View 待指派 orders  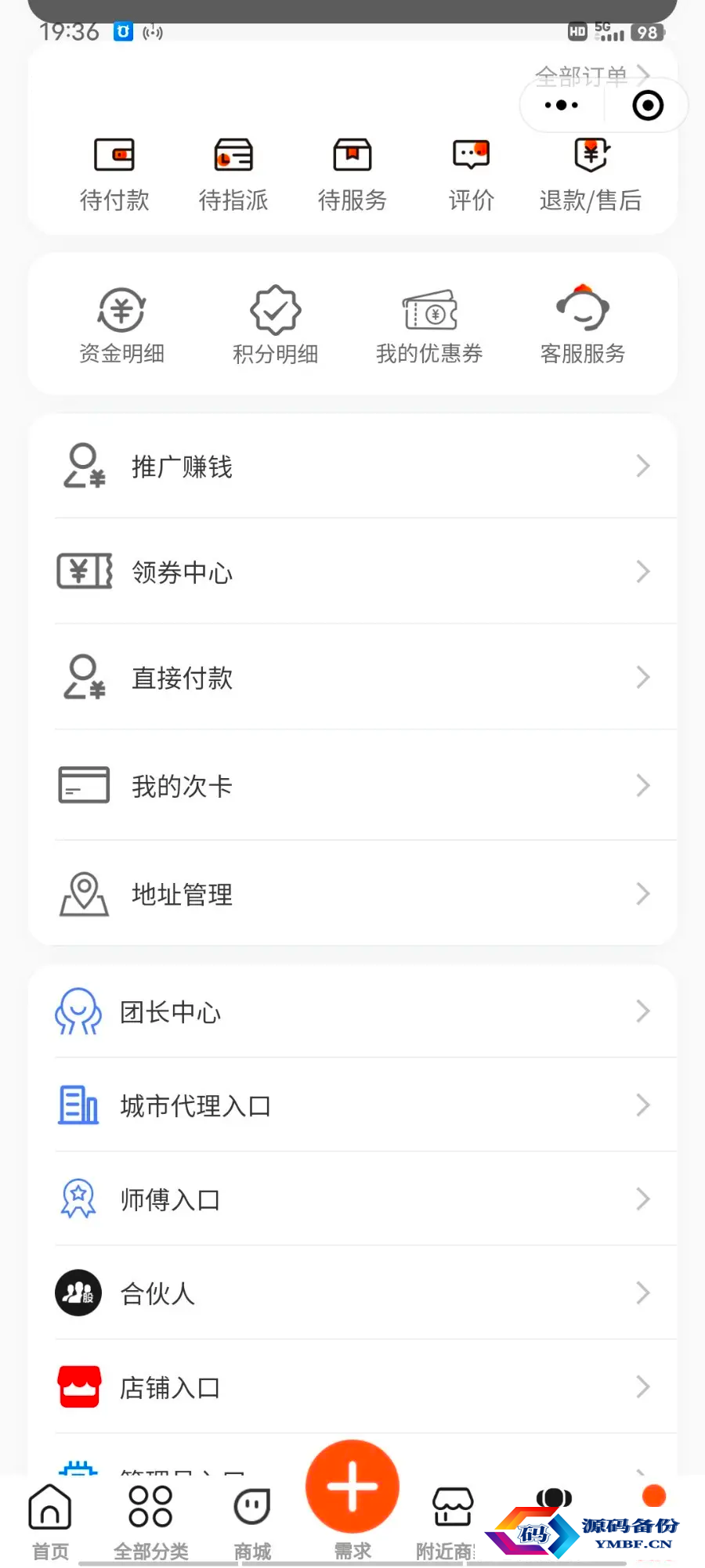pos(233,175)
